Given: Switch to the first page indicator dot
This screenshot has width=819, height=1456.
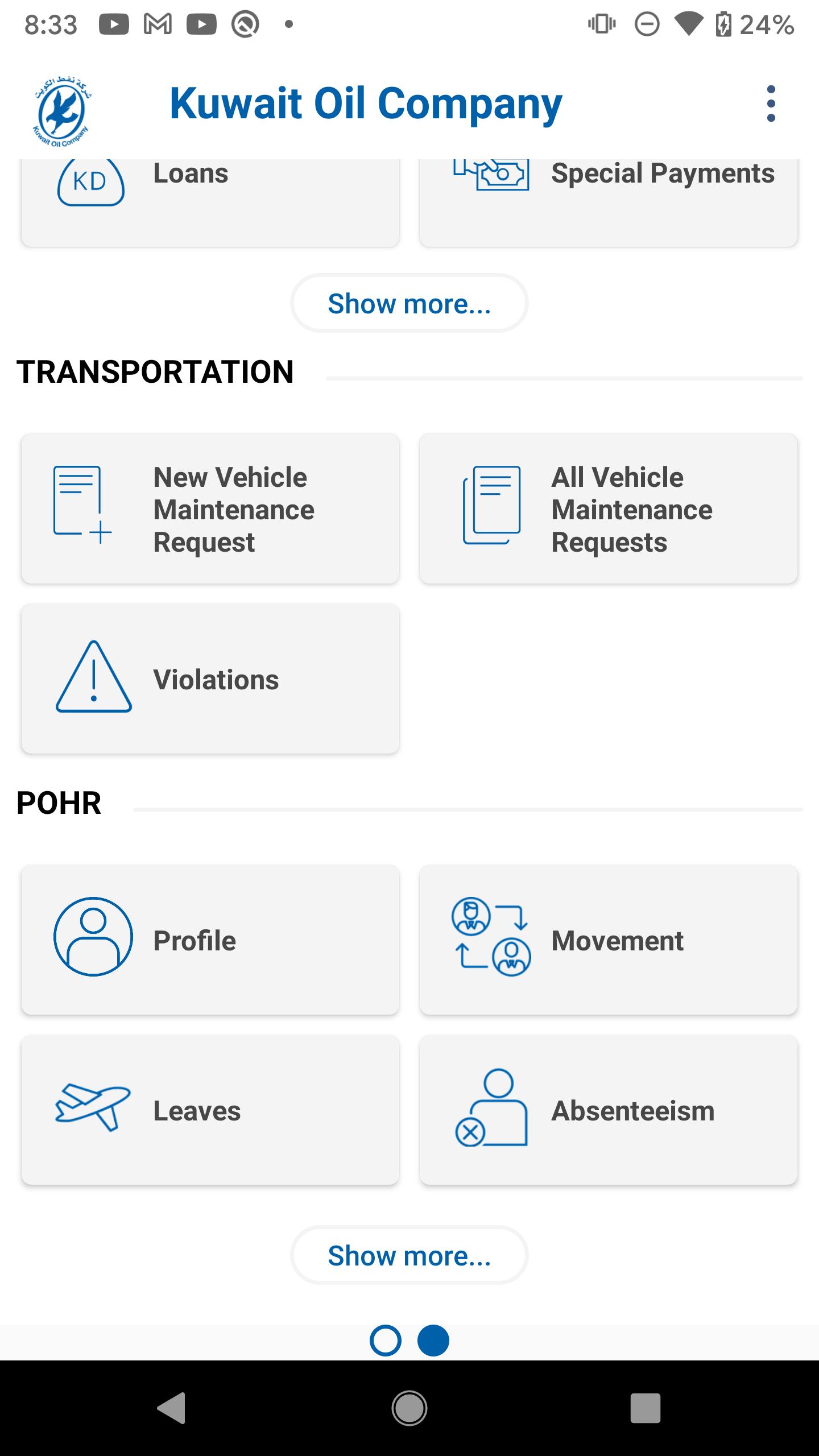Looking at the screenshot, I should point(386,1341).
